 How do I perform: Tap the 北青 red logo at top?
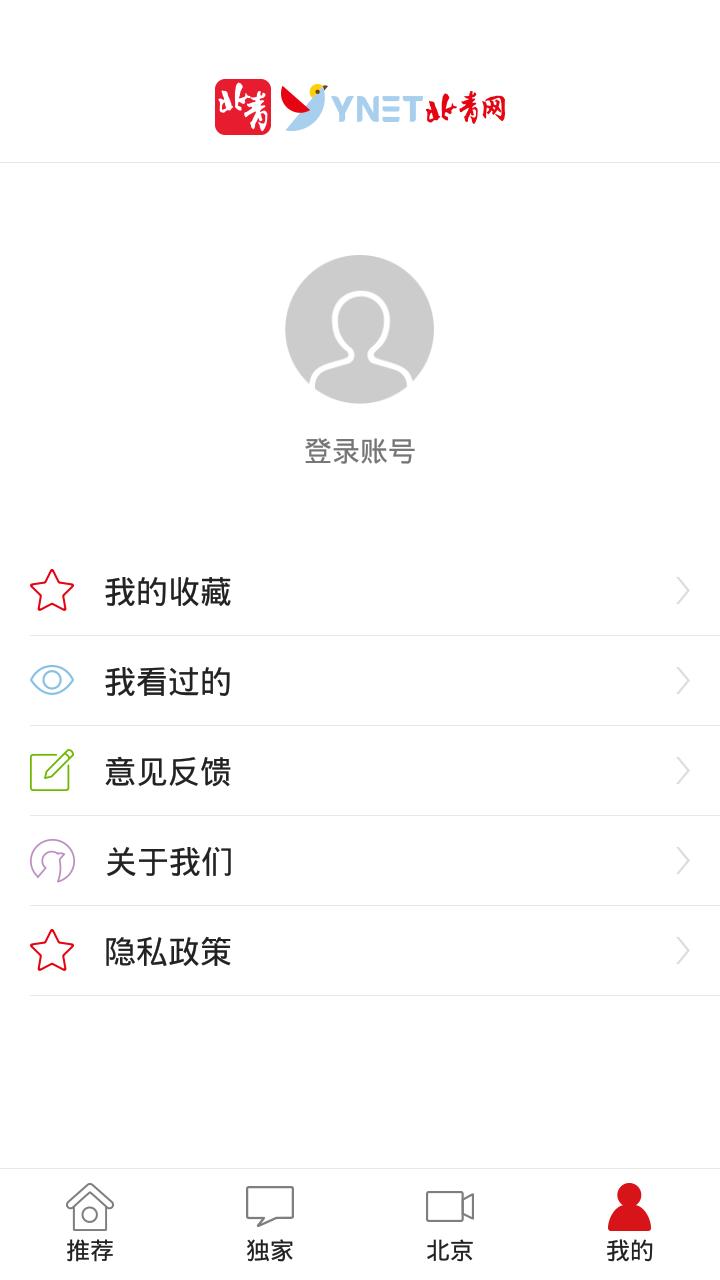click(245, 106)
